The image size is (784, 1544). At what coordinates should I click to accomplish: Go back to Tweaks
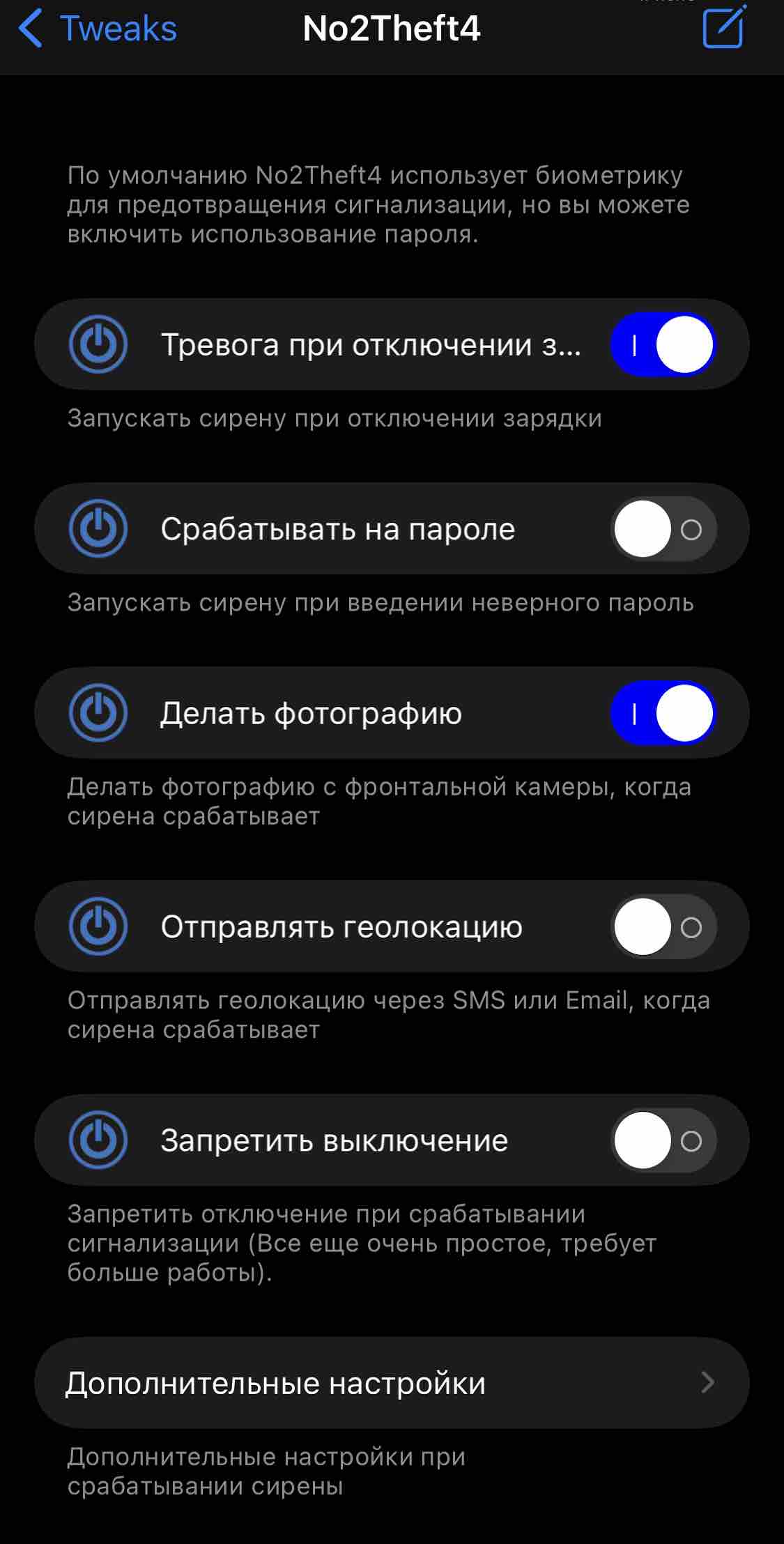[98, 29]
